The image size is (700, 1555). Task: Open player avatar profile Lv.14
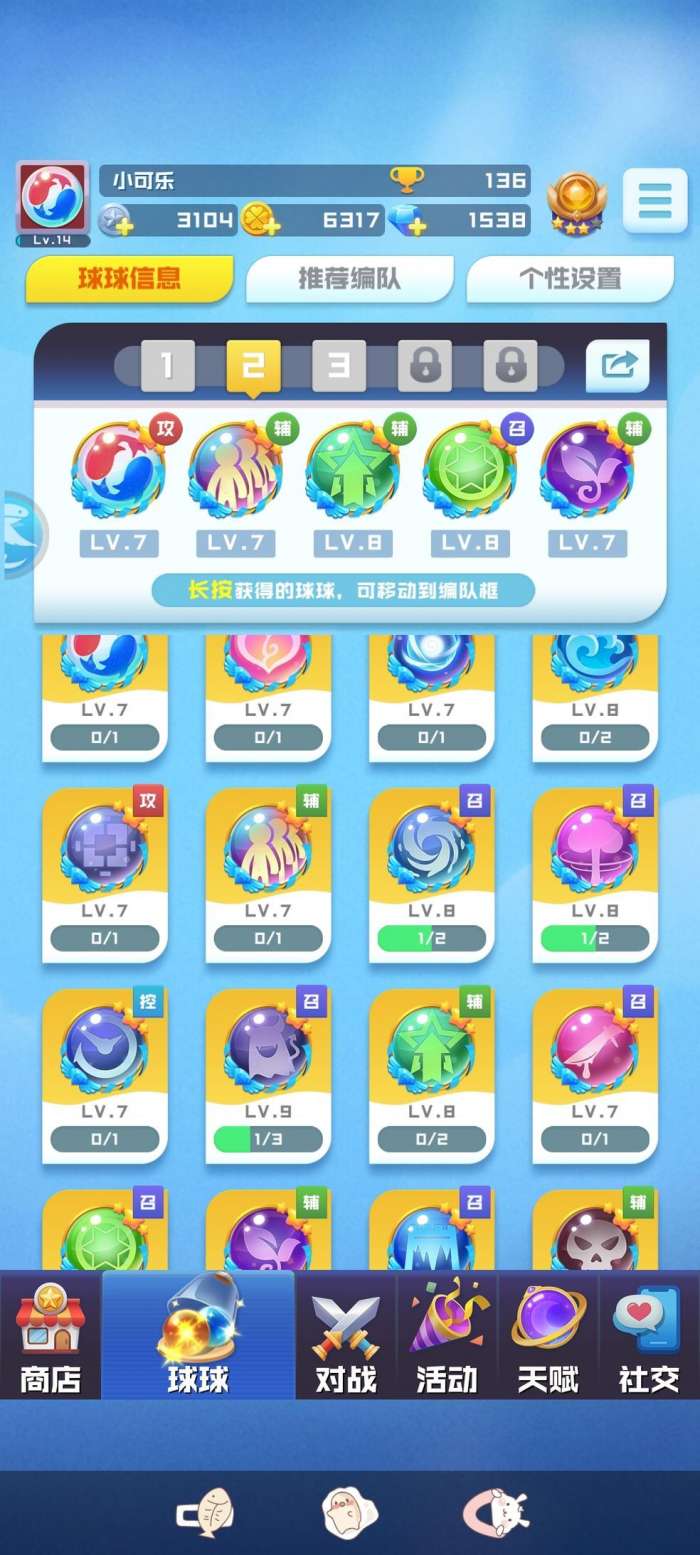click(53, 200)
